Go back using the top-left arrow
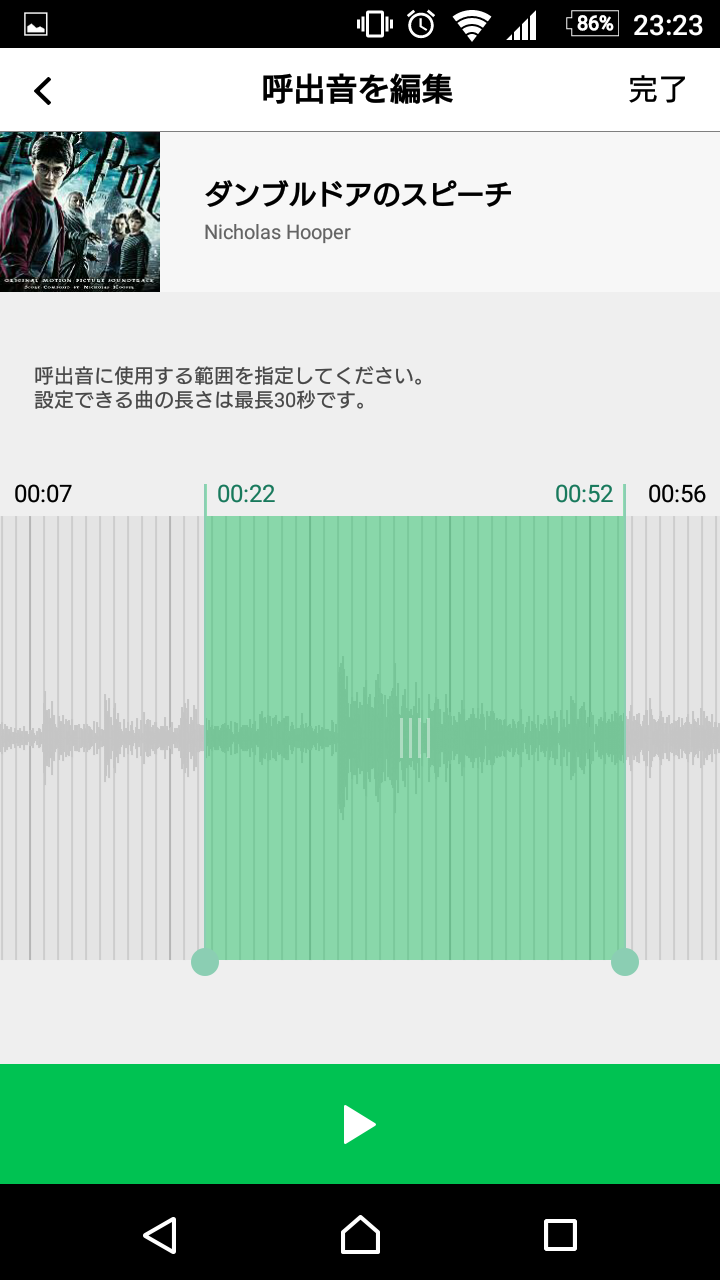This screenshot has height=1280, width=720. (42, 90)
